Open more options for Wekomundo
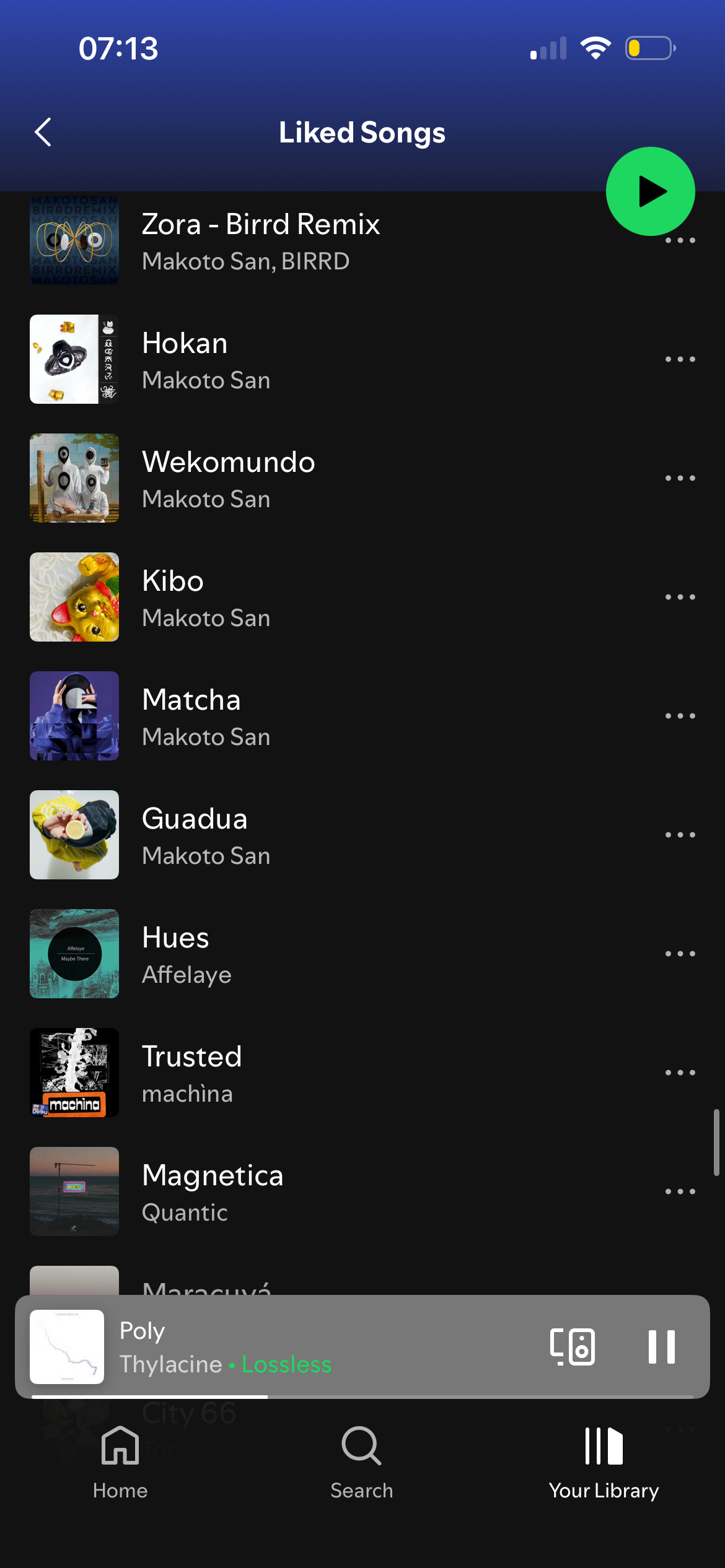The height and width of the screenshot is (1568, 725). (680, 479)
